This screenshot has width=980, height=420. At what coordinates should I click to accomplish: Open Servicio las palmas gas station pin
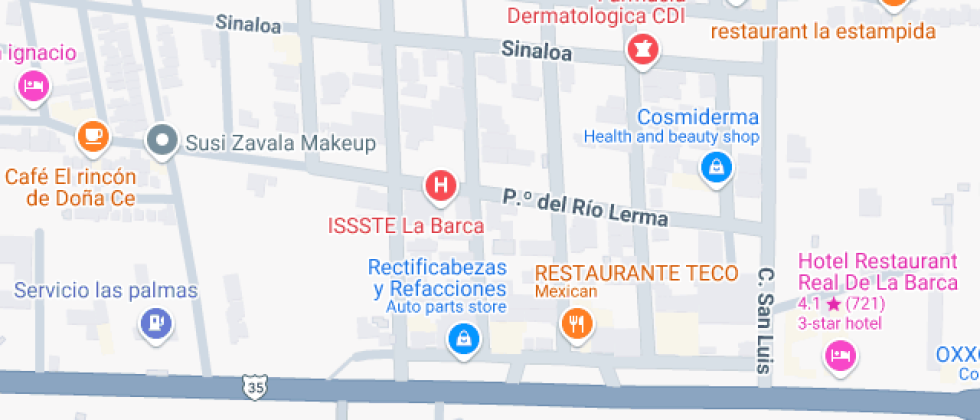coord(155,322)
